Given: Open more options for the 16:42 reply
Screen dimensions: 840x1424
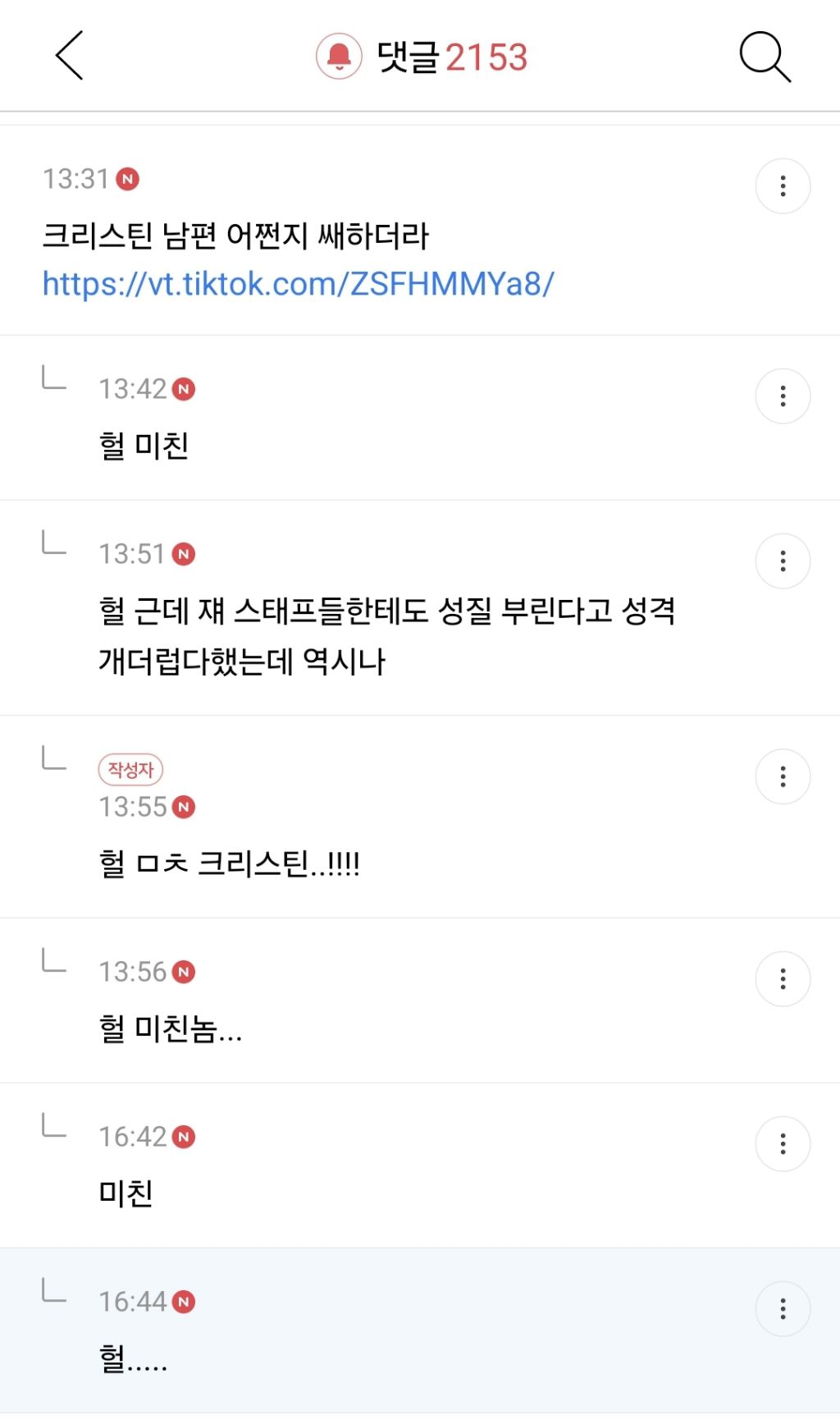Looking at the screenshot, I should (x=783, y=1144).
